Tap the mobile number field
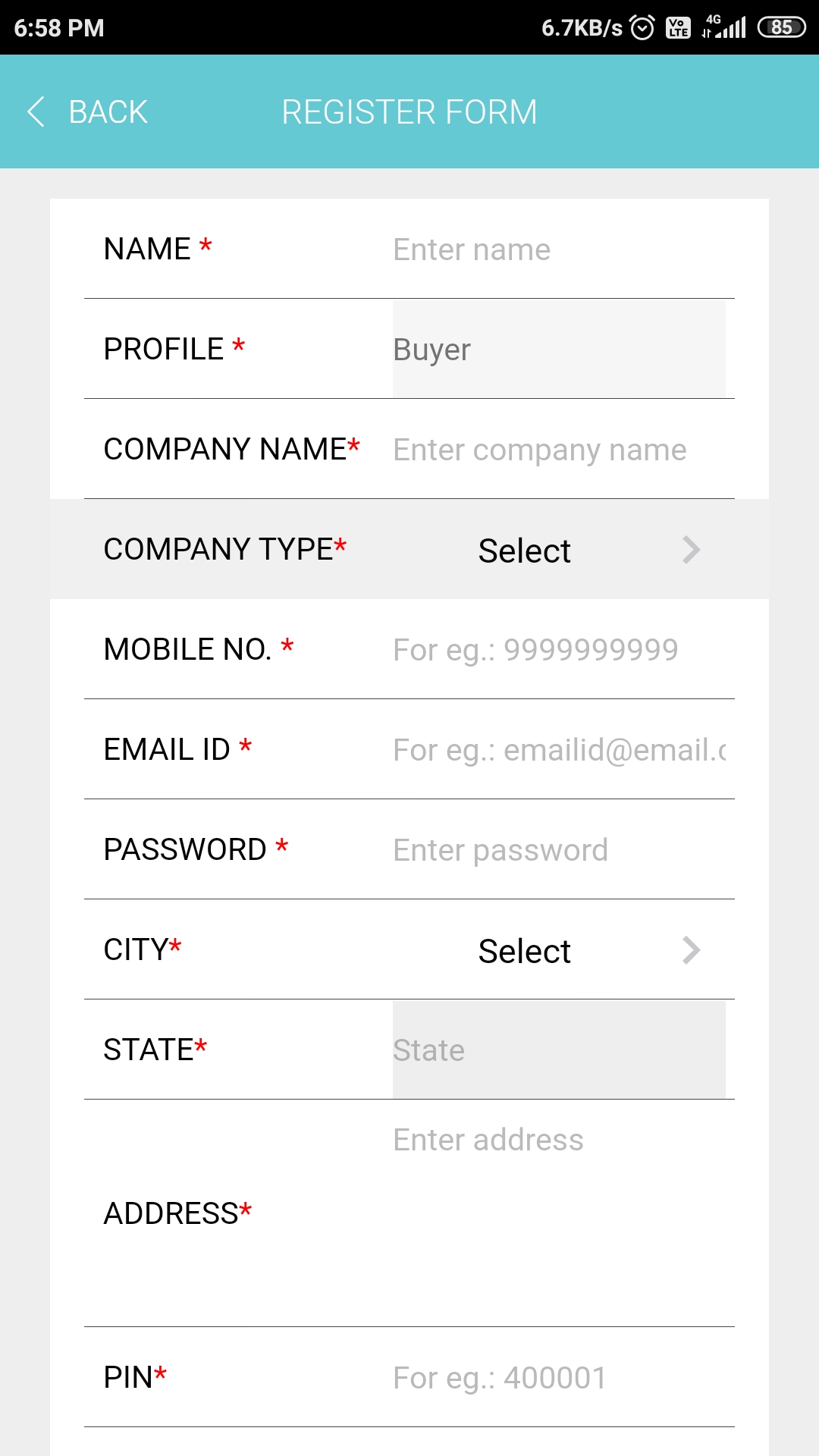 click(559, 650)
